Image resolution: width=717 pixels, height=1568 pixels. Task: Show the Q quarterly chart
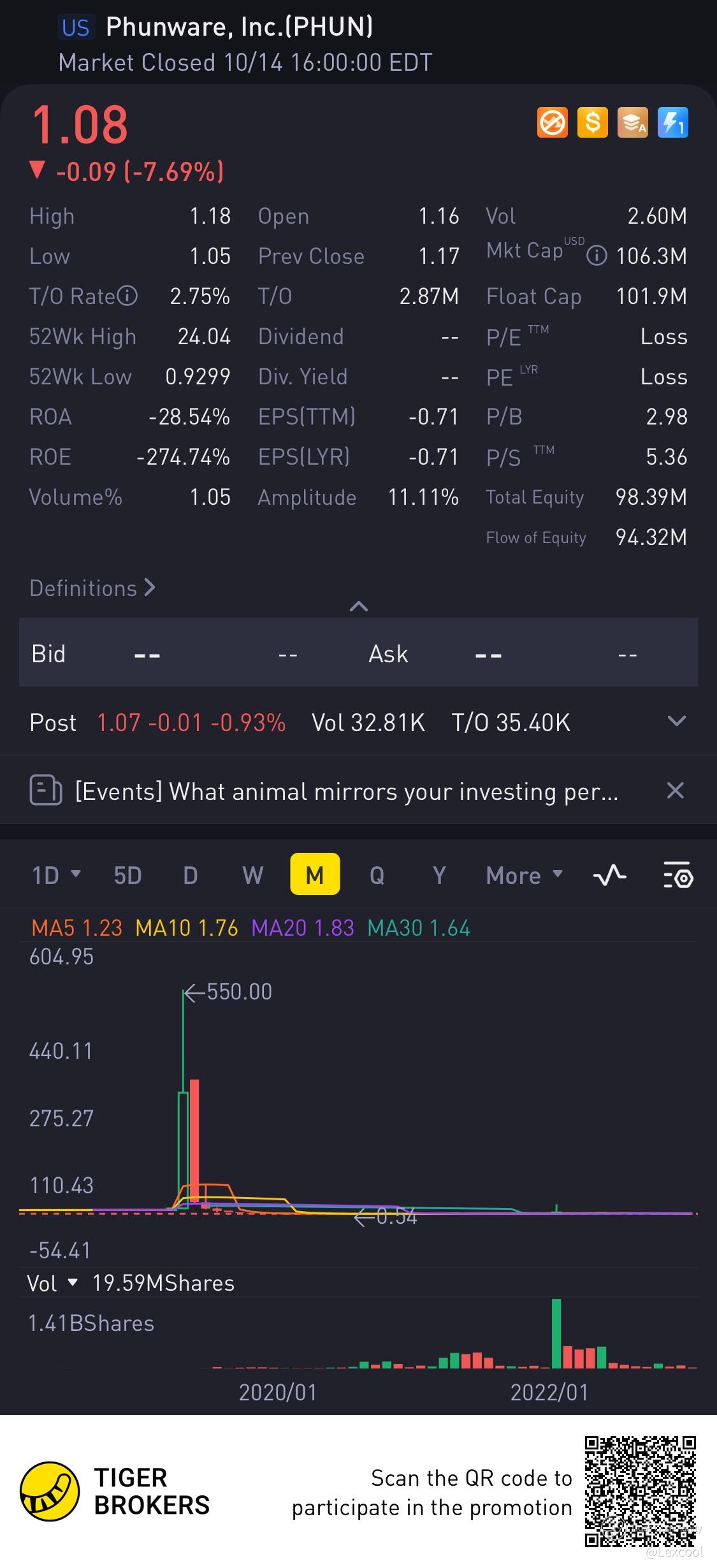377,875
